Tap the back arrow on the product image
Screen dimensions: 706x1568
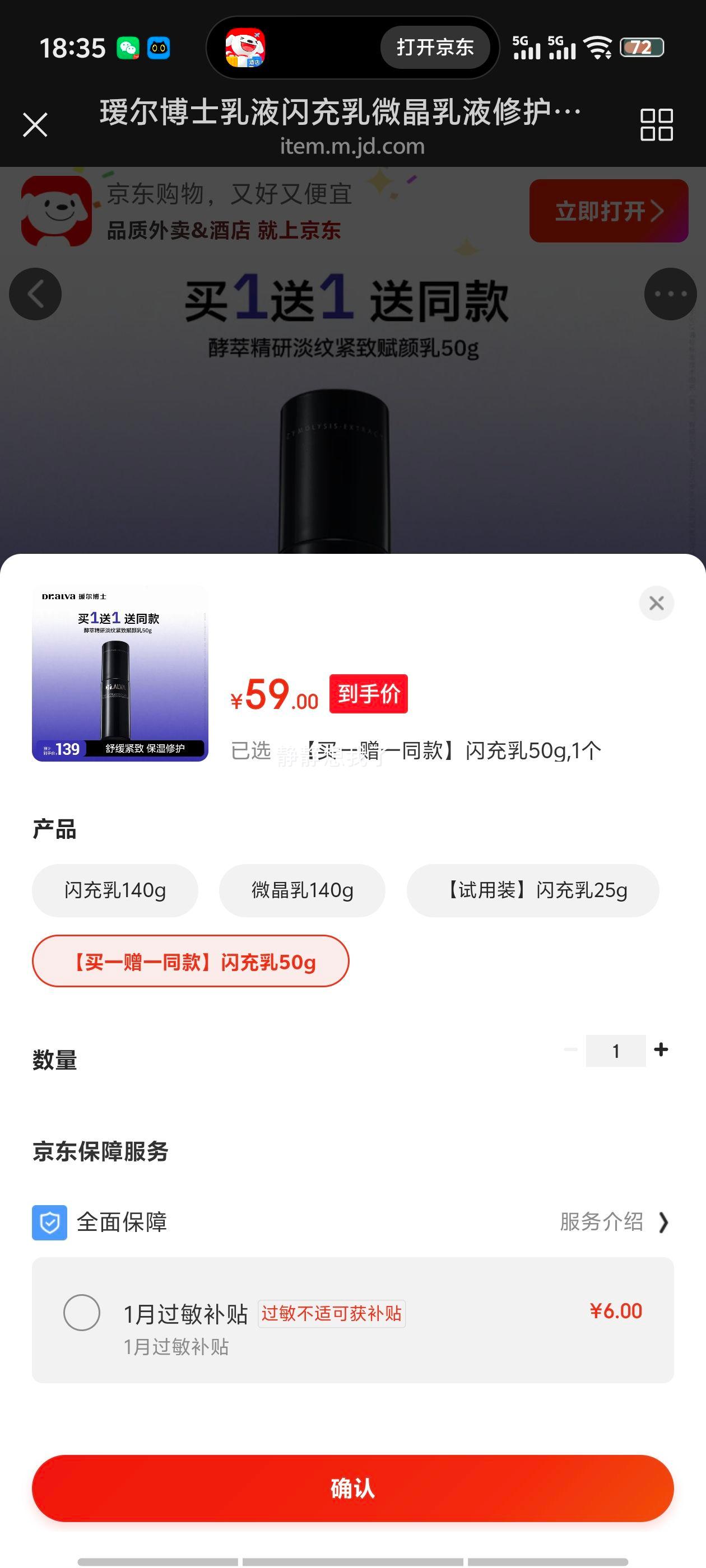click(x=35, y=293)
